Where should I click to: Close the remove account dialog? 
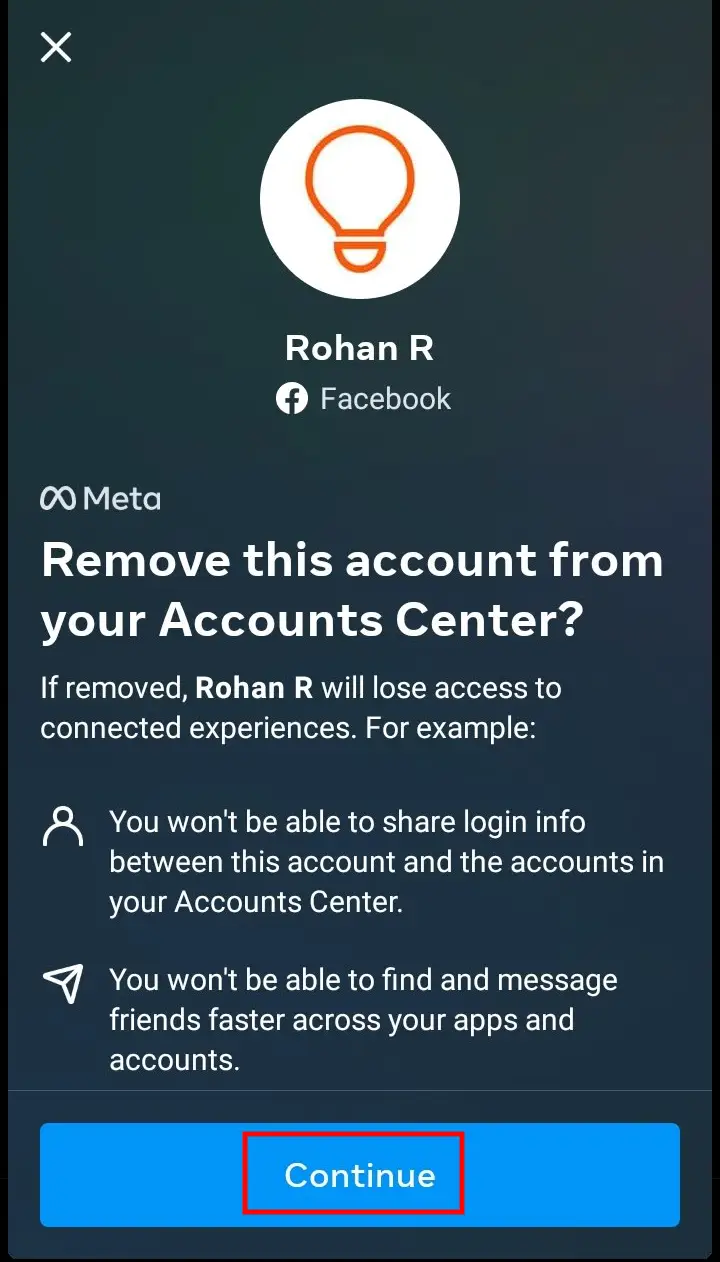pos(56,47)
